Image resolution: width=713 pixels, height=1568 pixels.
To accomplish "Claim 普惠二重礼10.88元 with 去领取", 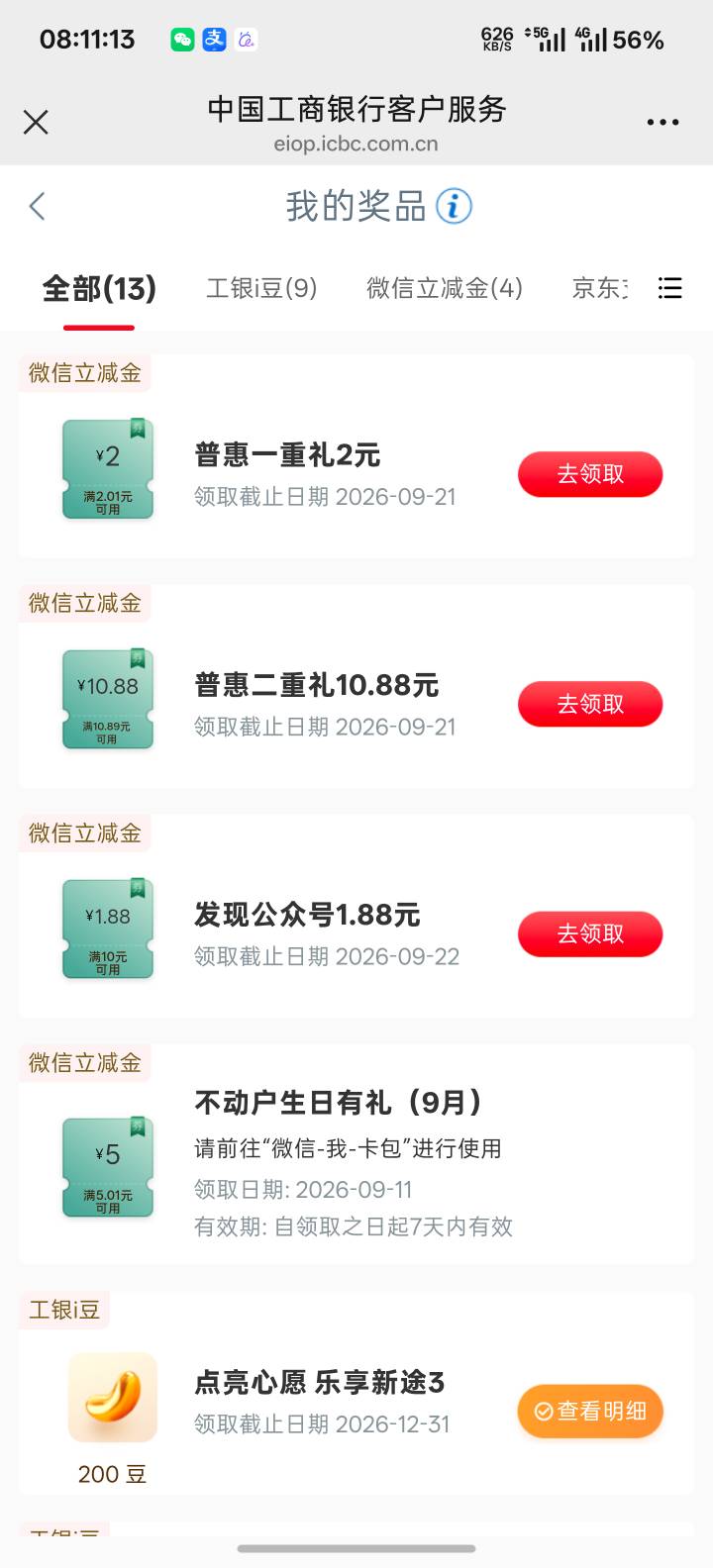I will [590, 704].
